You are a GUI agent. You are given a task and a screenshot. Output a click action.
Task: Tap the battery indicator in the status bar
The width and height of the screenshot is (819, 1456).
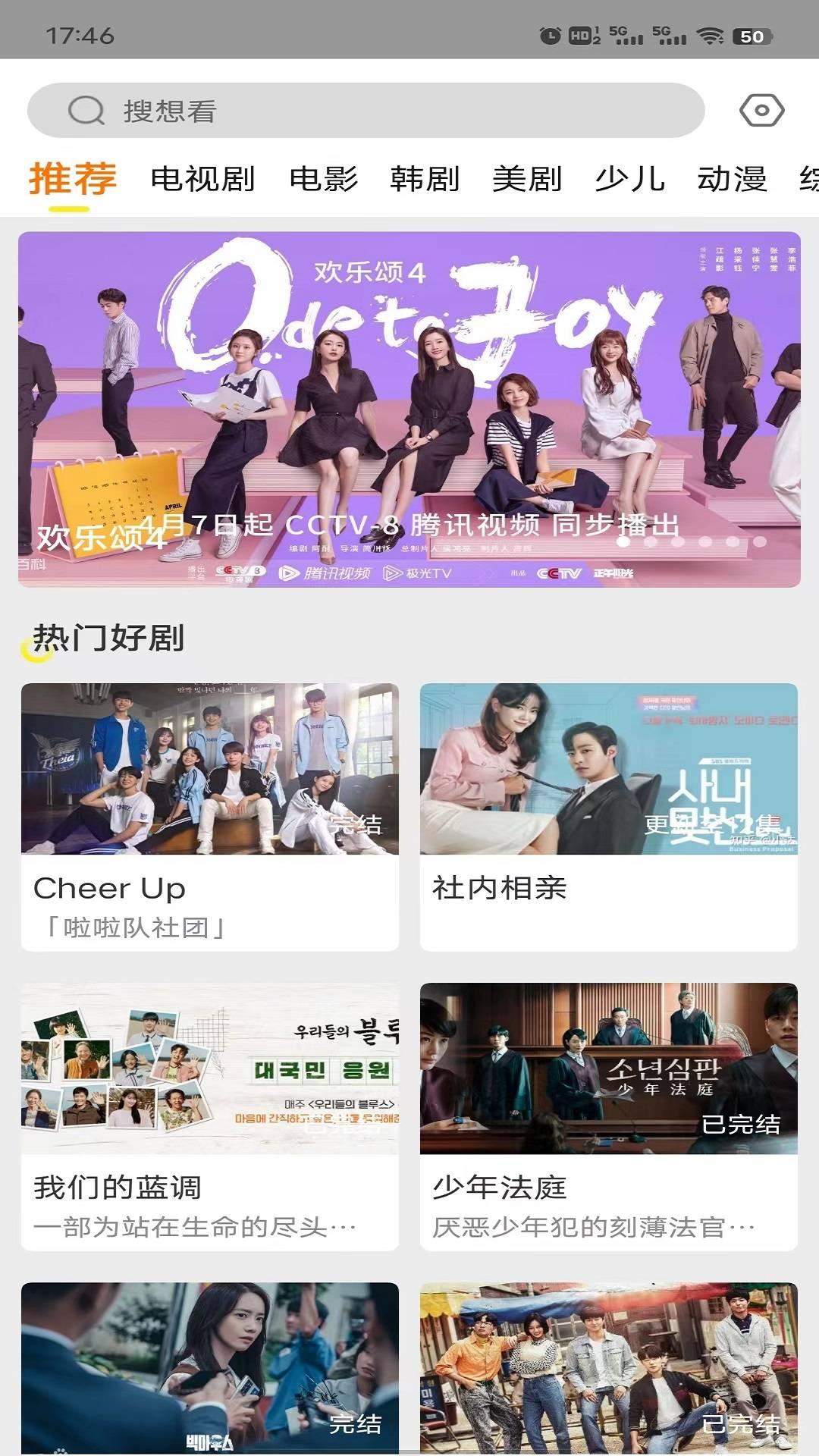752,34
